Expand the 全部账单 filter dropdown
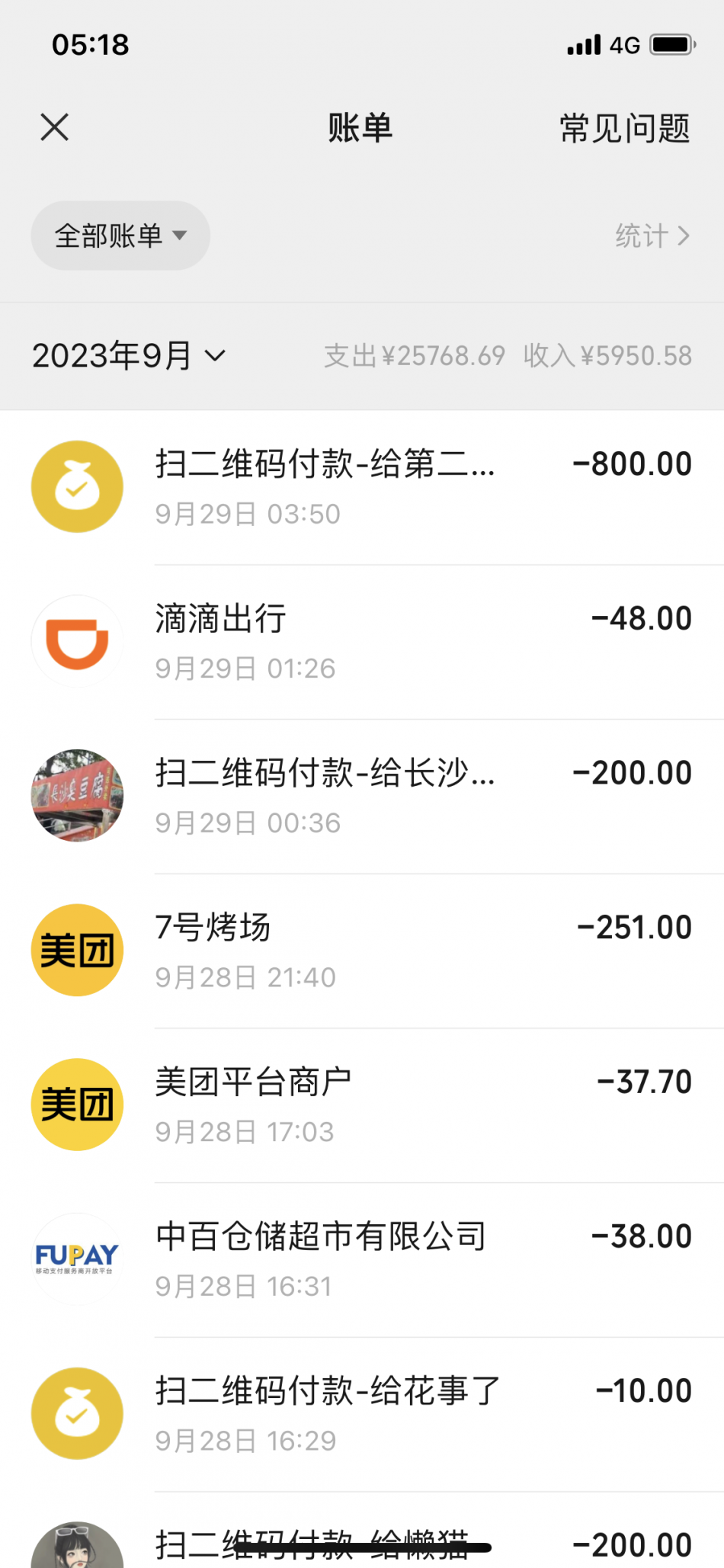The width and height of the screenshot is (724, 1568). pyautogui.click(x=120, y=236)
